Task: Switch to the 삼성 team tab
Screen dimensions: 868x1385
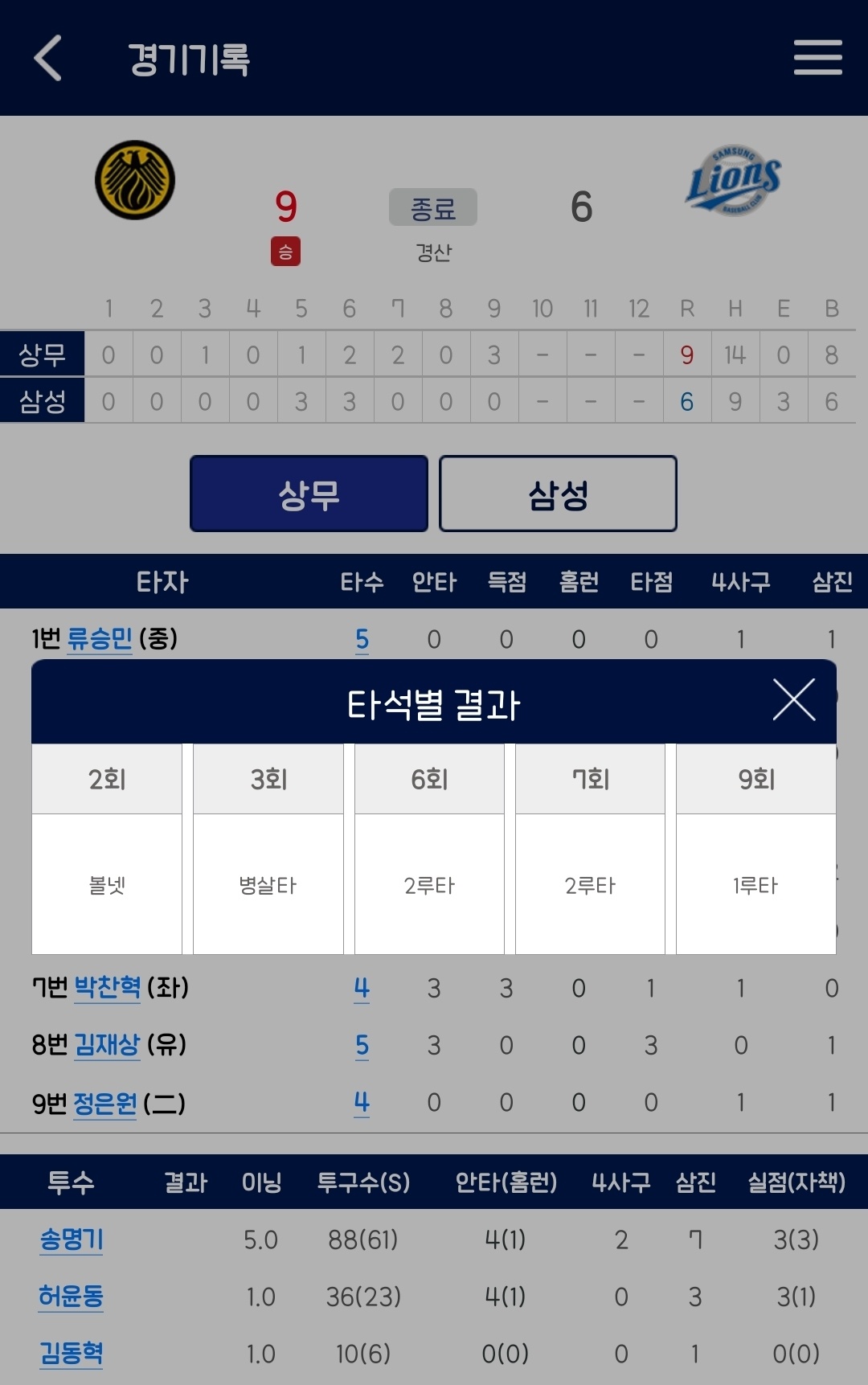Action: [x=558, y=494]
